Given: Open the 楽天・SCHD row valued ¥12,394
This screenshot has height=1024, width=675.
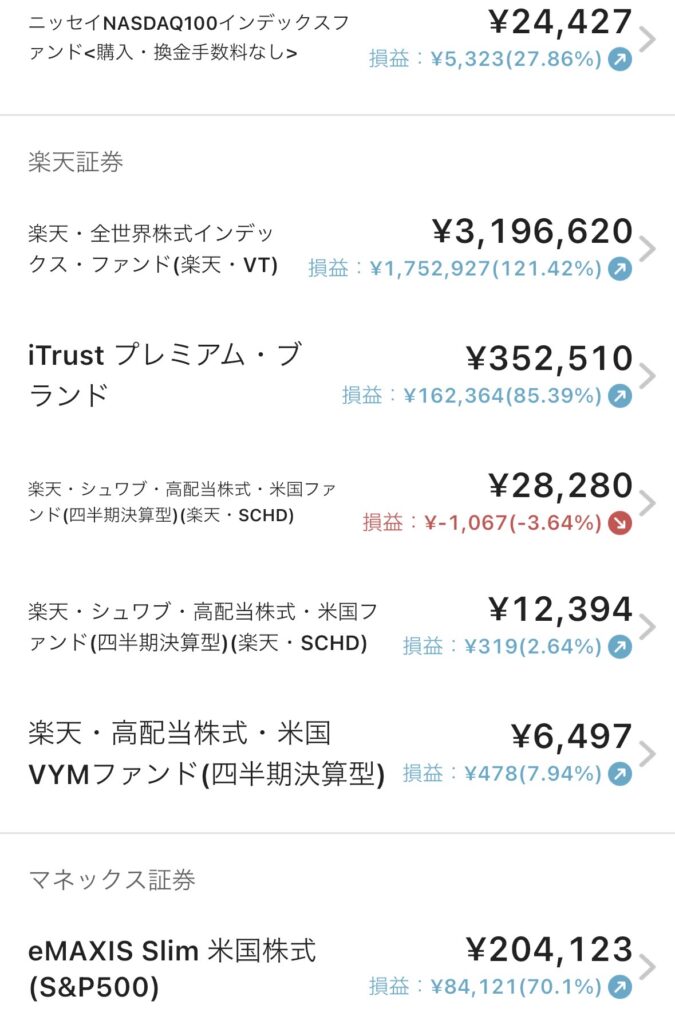Looking at the screenshot, I should tap(337, 626).
